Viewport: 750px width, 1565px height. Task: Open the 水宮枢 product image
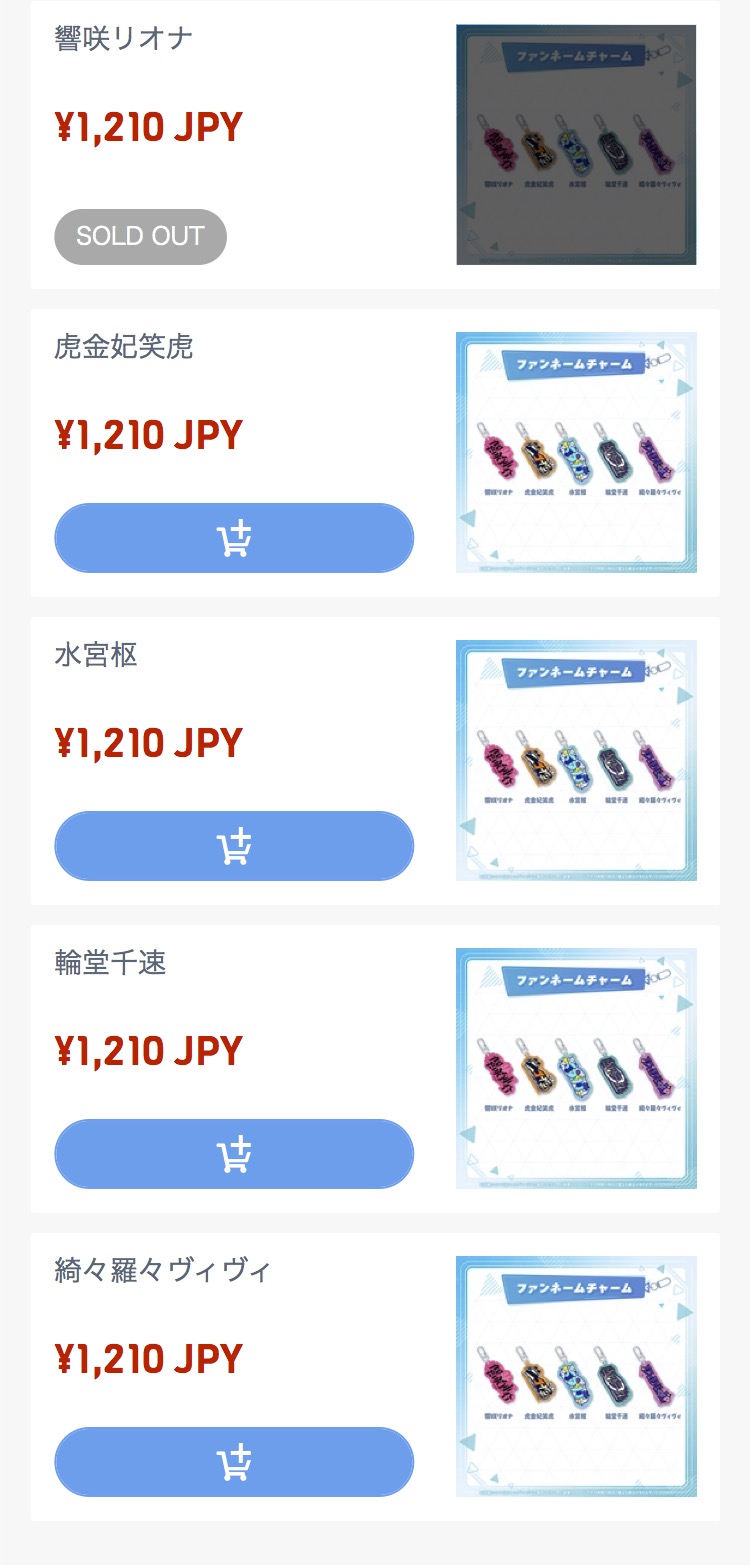[x=576, y=761]
